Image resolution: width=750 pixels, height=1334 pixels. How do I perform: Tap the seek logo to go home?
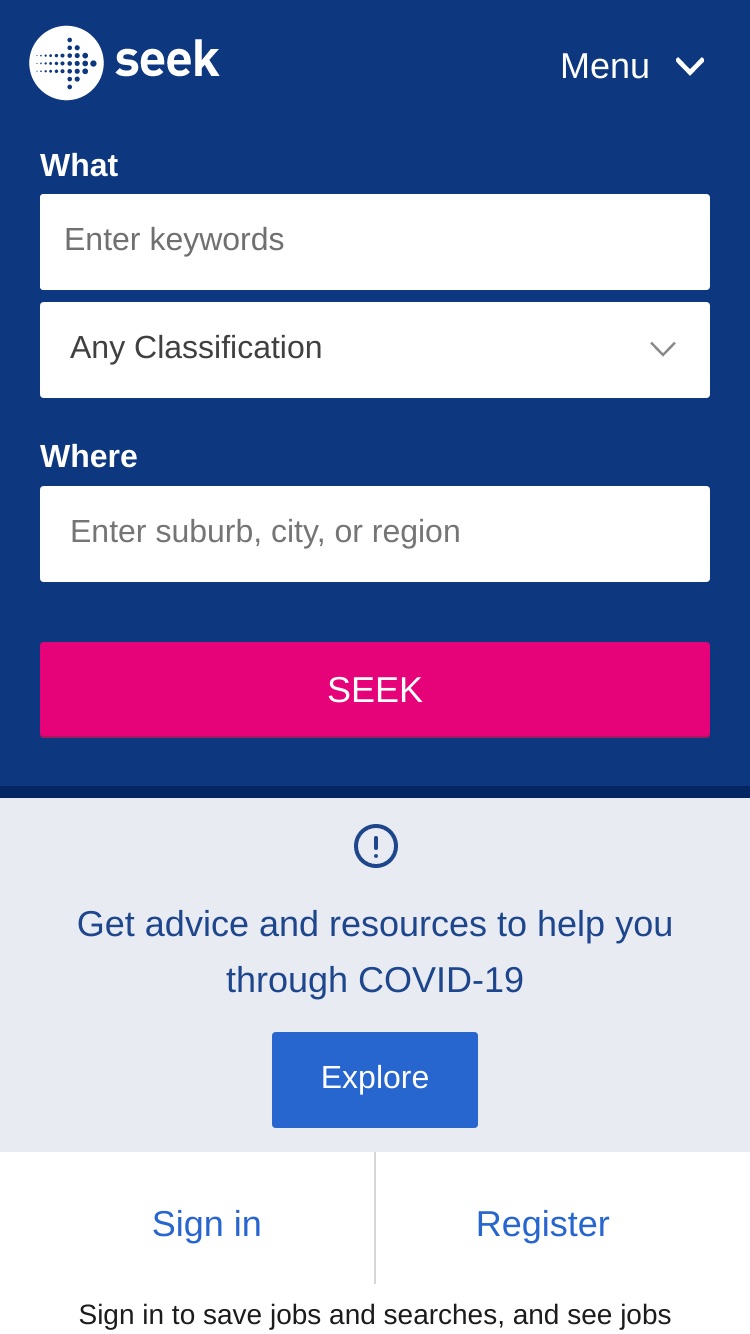point(124,63)
